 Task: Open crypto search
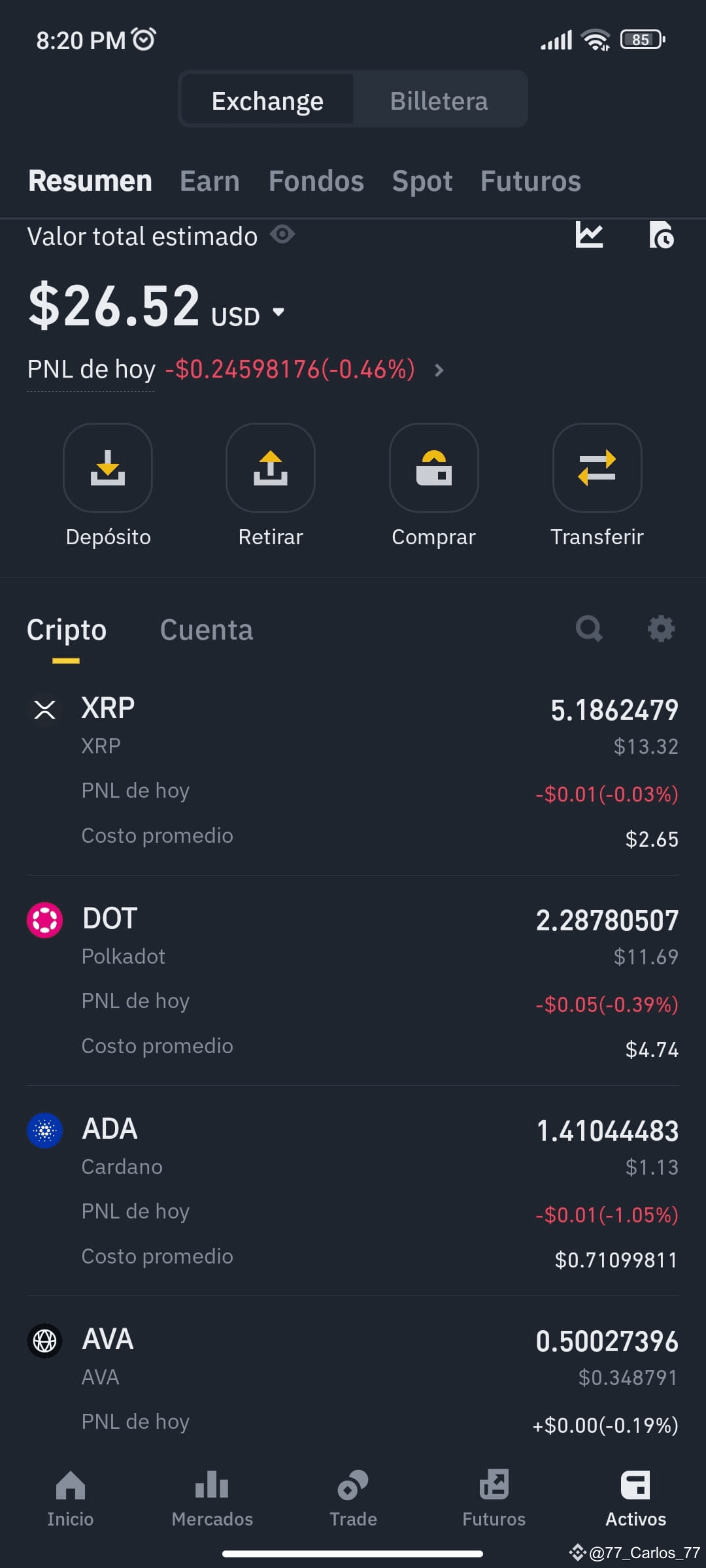coord(589,629)
